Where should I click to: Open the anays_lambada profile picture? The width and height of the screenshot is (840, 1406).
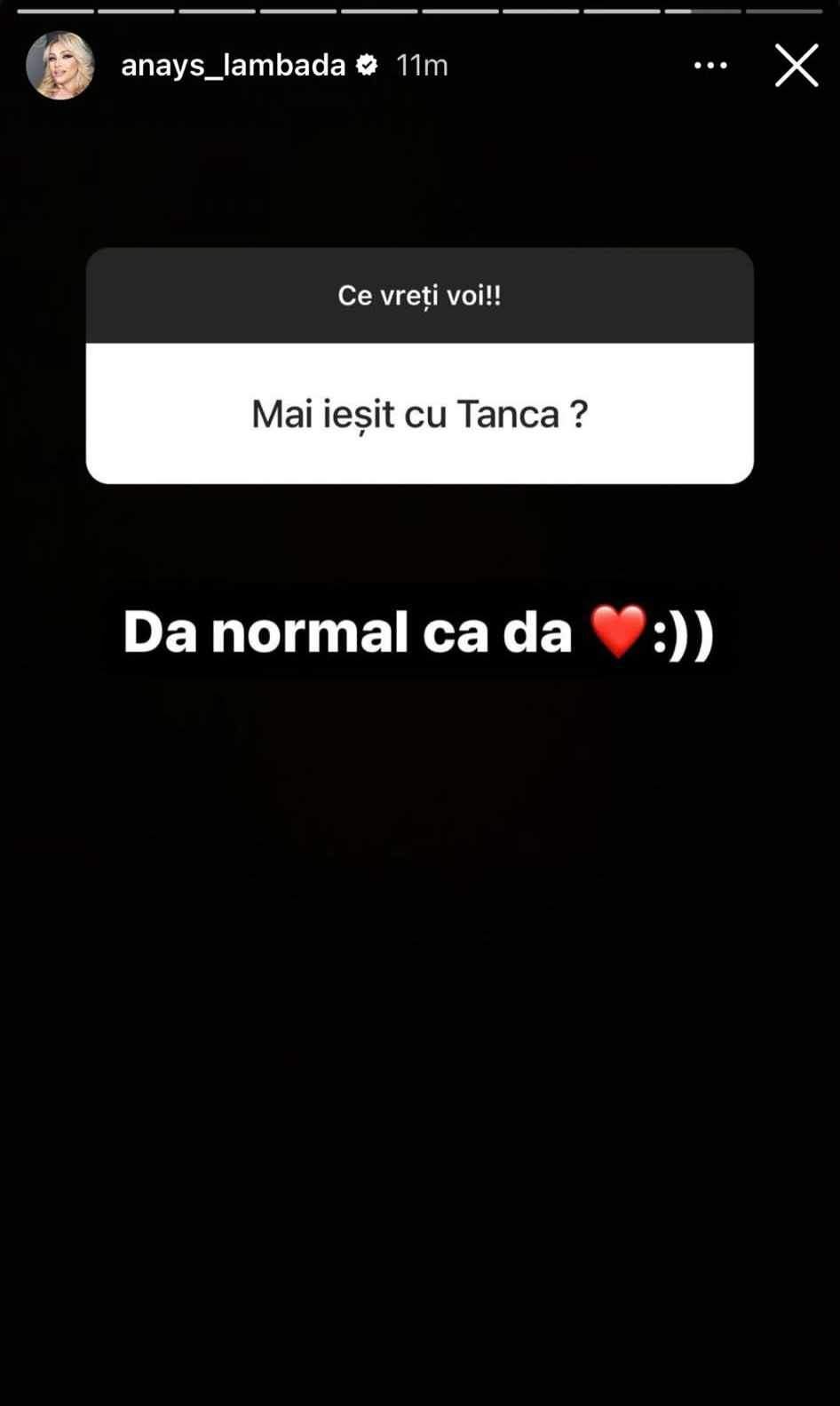(x=59, y=66)
